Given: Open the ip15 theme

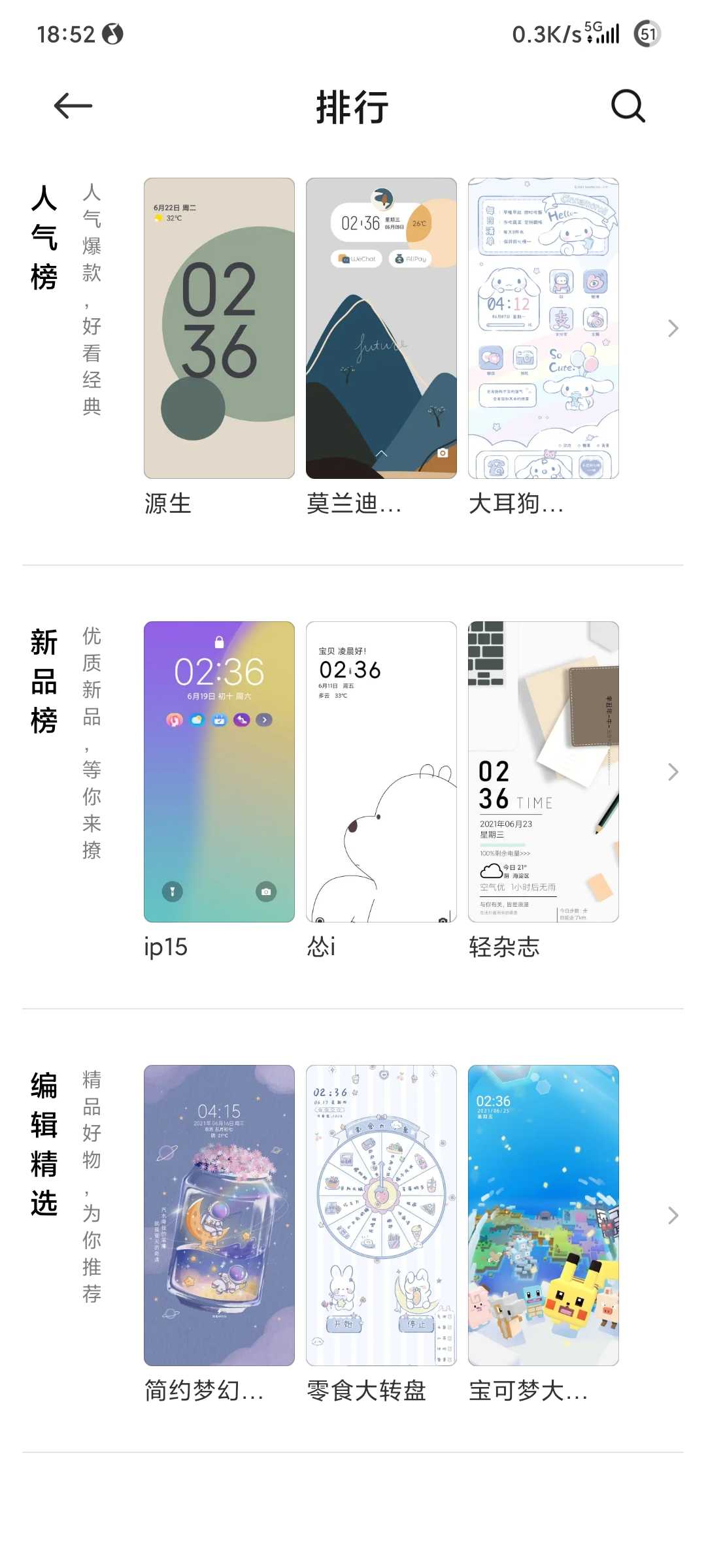Looking at the screenshot, I should 219,772.
